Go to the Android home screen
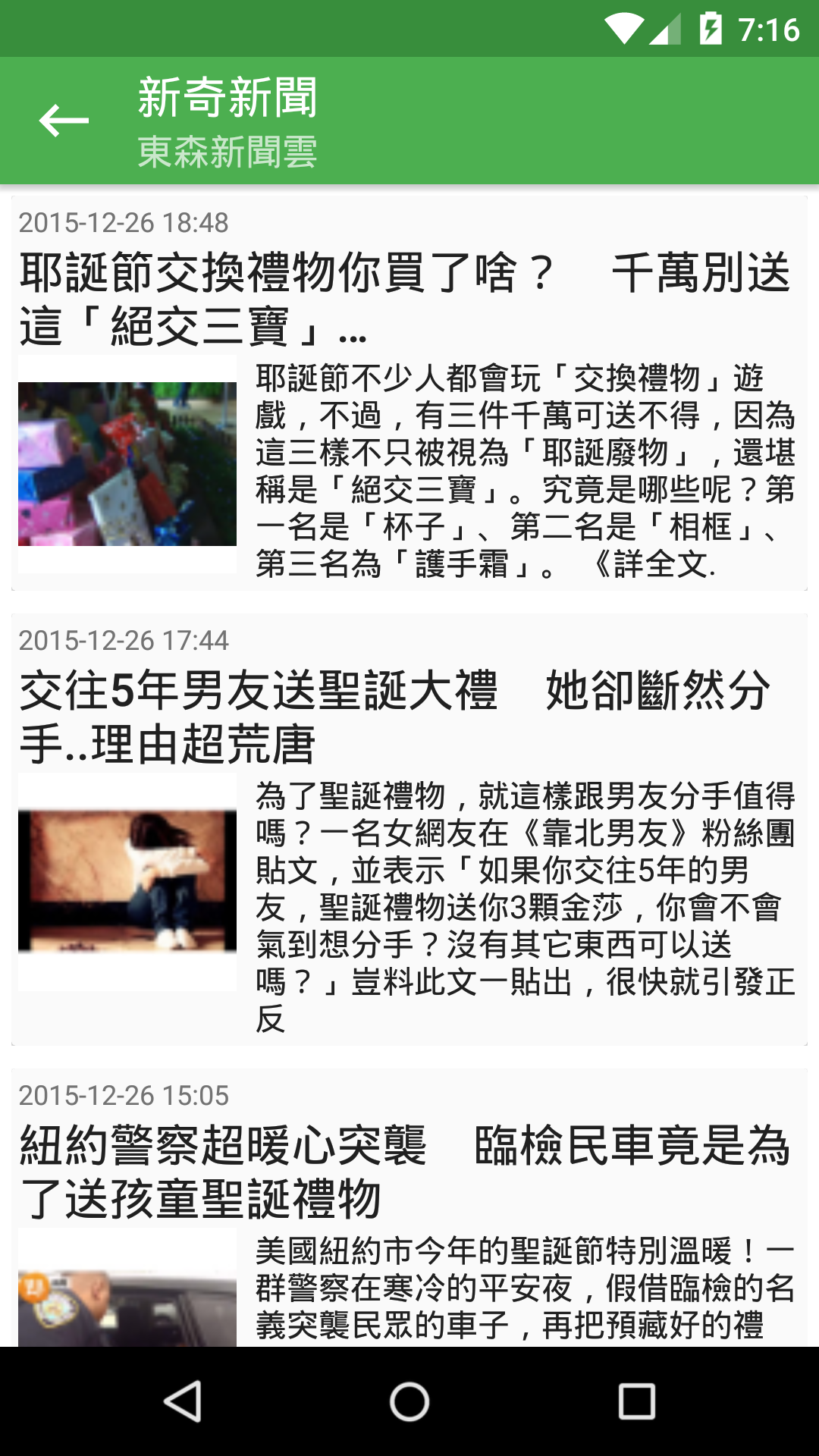This screenshot has height=1456, width=819. 409,1401
